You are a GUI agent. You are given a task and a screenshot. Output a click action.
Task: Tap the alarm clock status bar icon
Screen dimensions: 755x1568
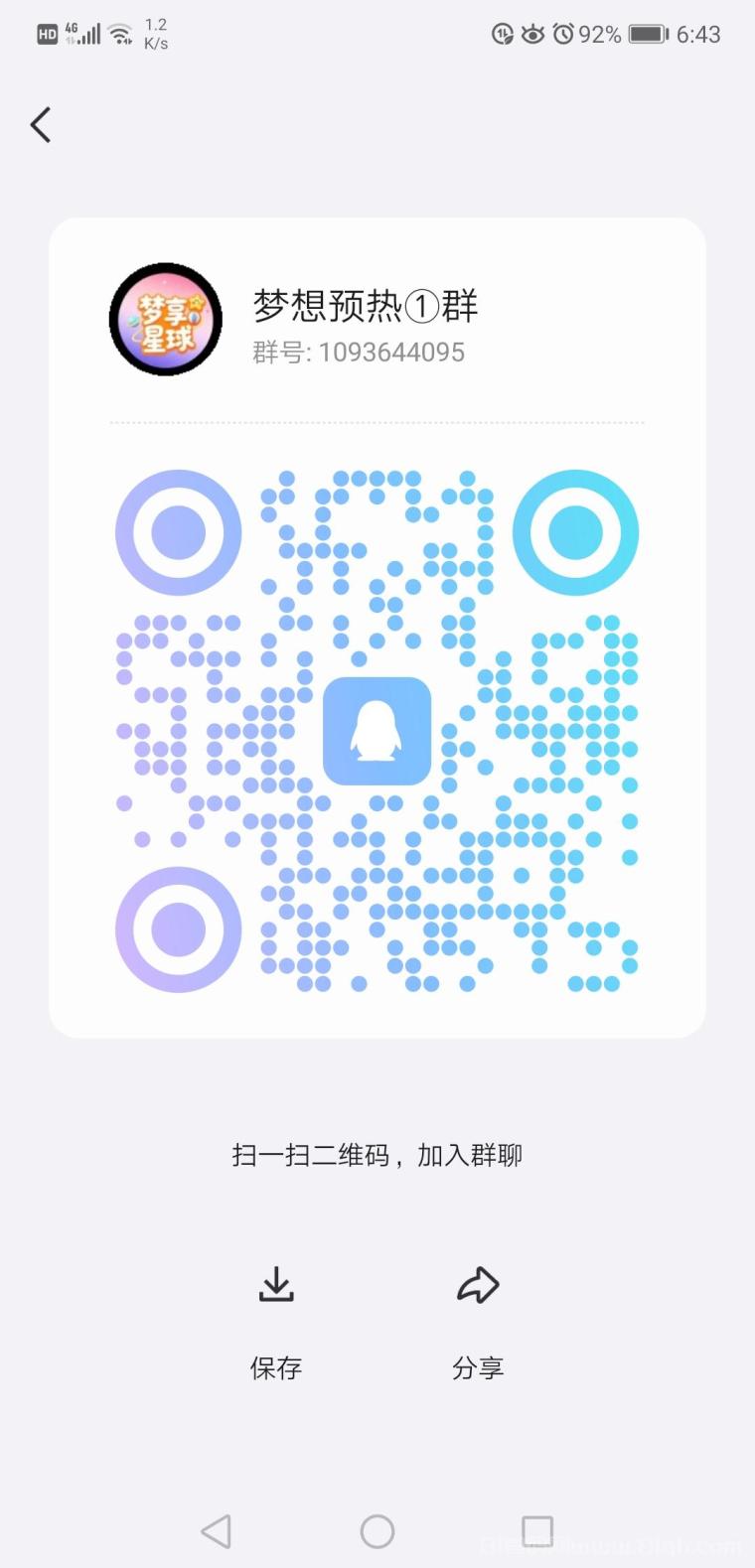pos(564,33)
